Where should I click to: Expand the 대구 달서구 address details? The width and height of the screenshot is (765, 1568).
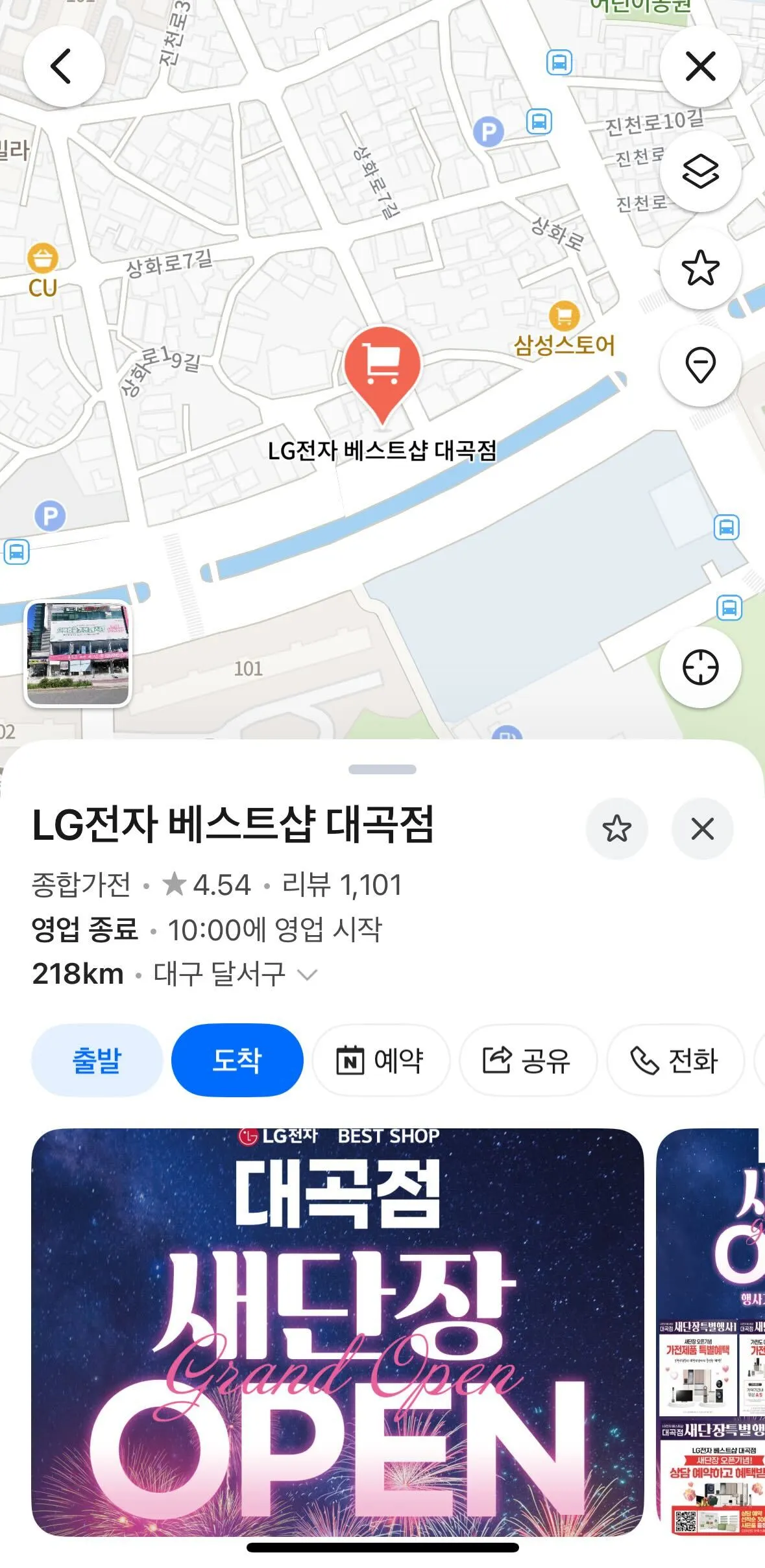tap(307, 974)
